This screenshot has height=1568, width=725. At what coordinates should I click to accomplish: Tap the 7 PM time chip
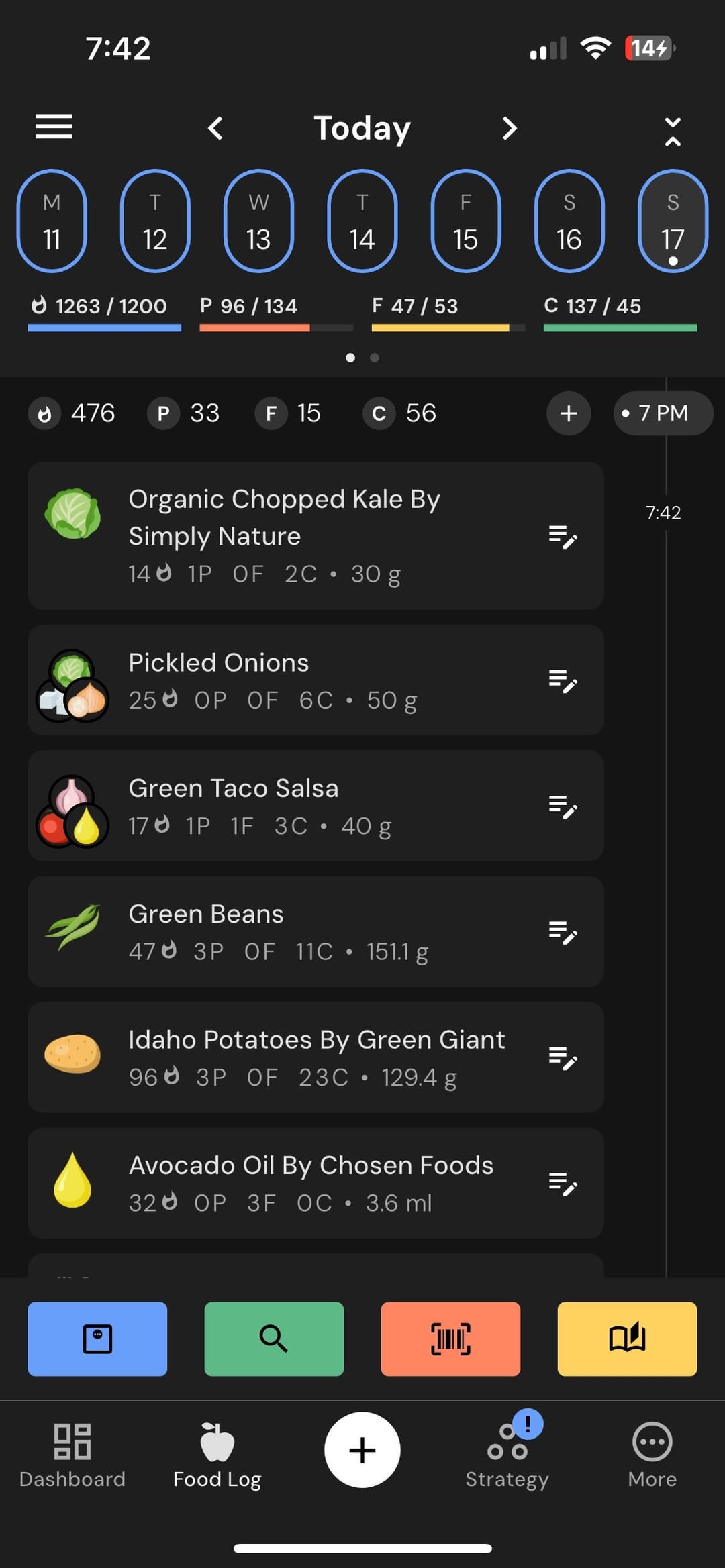click(663, 413)
